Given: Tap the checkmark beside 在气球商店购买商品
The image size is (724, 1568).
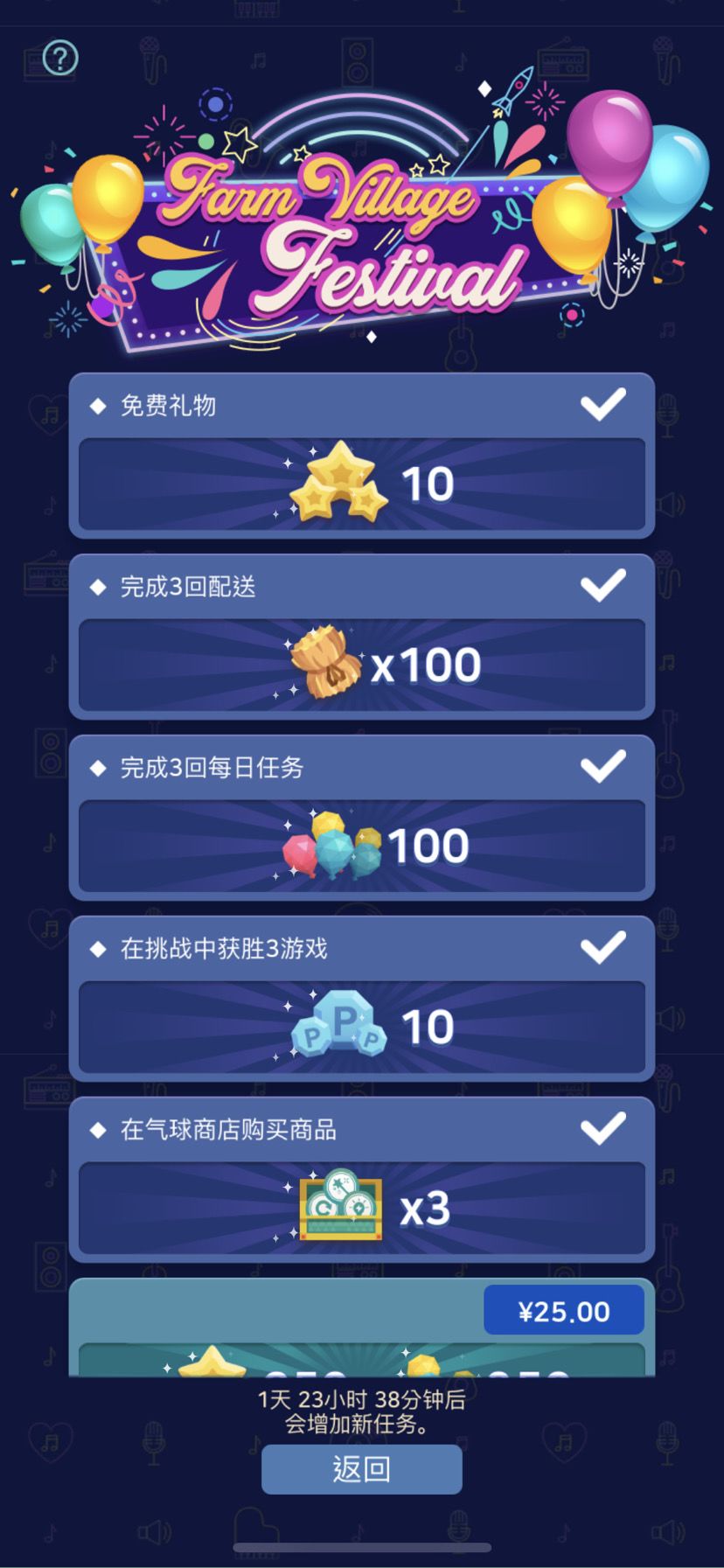Looking at the screenshot, I should click(x=602, y=1130).
